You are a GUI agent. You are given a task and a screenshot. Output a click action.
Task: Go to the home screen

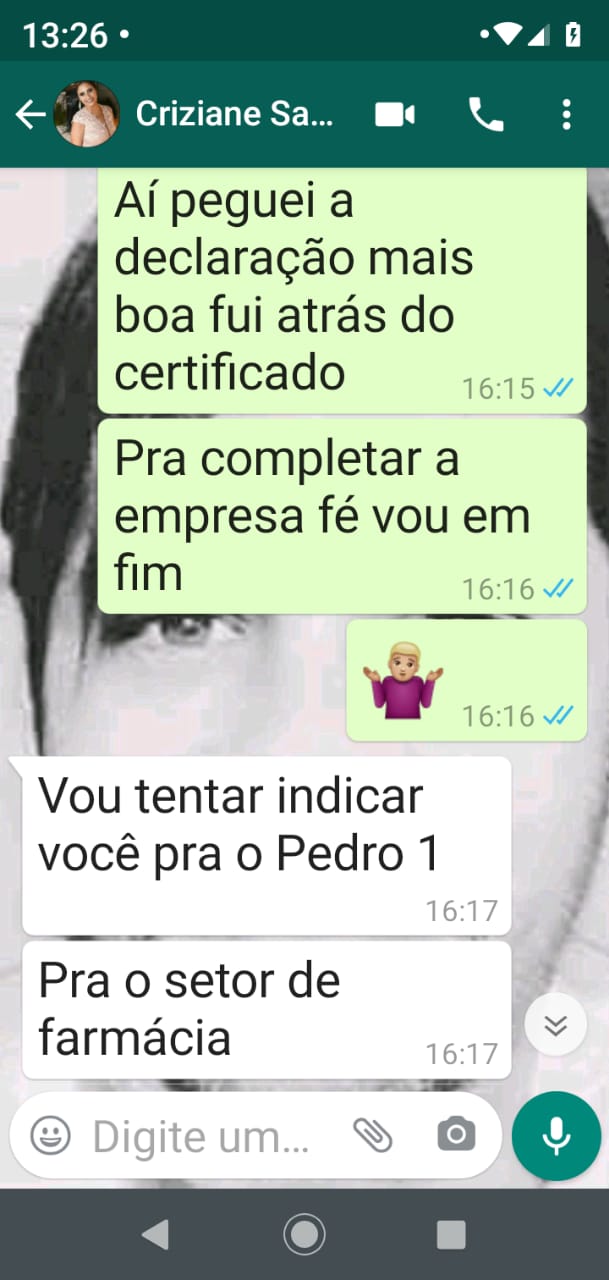[x=304, y=1235]
